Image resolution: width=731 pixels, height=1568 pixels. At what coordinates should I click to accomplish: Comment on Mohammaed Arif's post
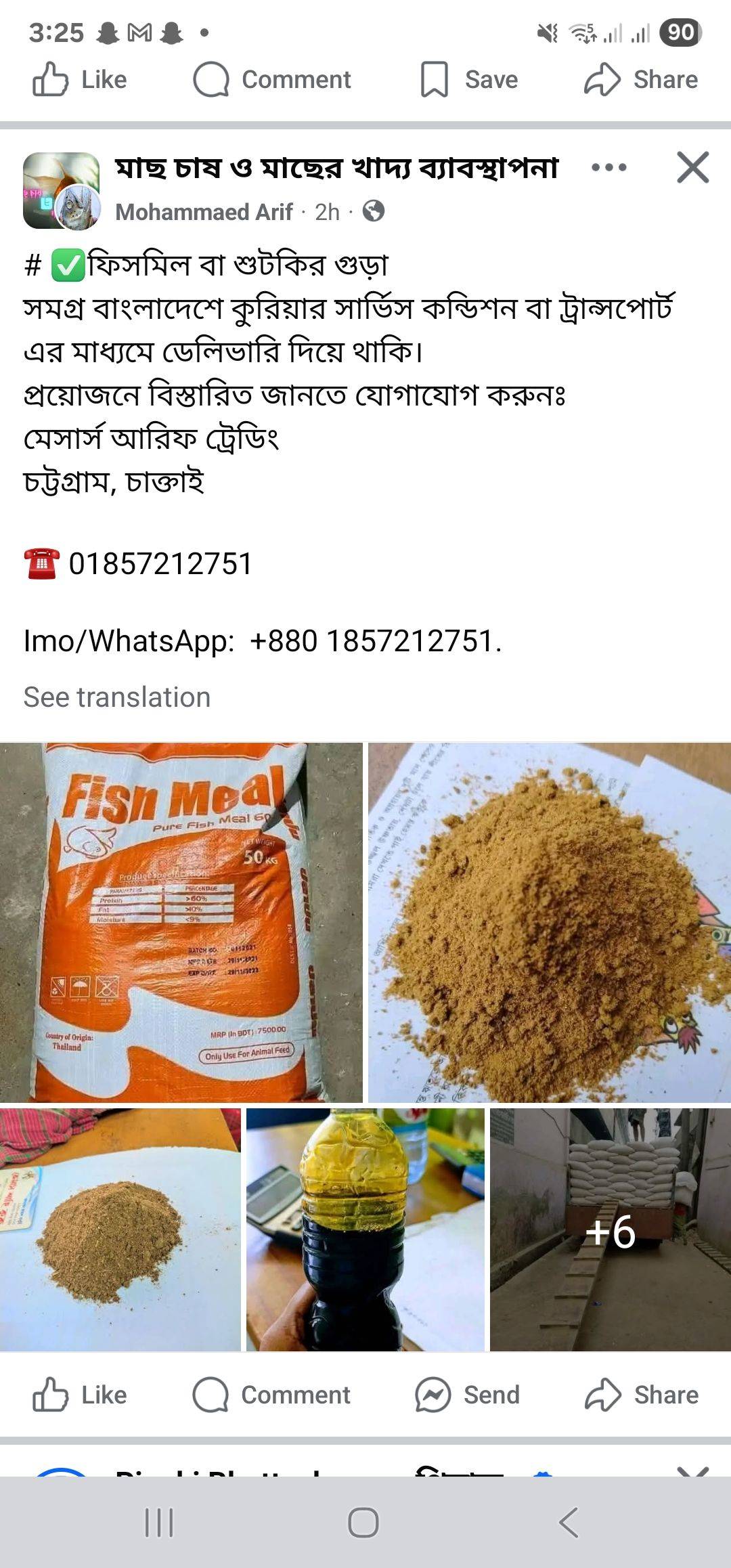point(271,1395)
